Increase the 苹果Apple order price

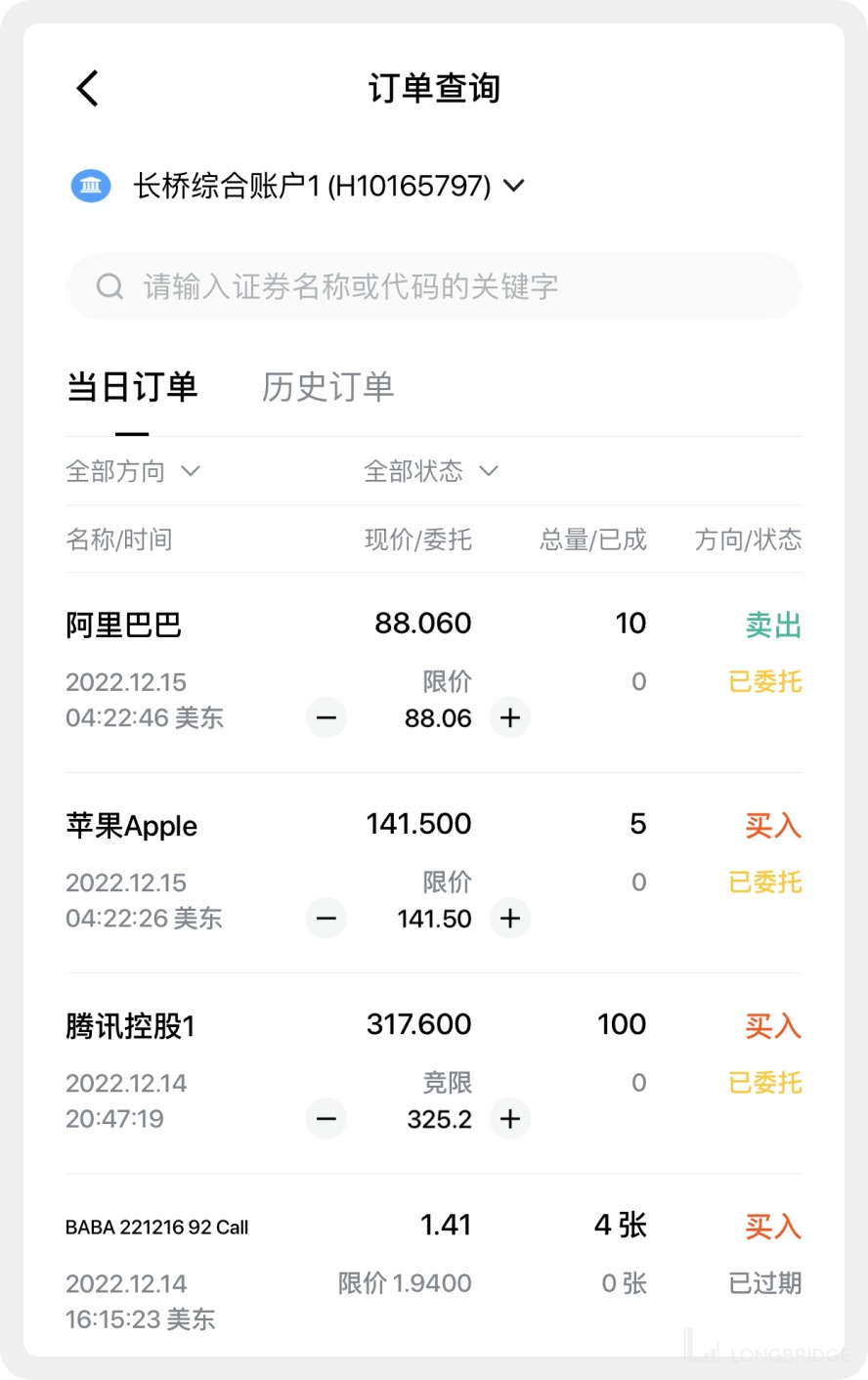coord(509,919)
